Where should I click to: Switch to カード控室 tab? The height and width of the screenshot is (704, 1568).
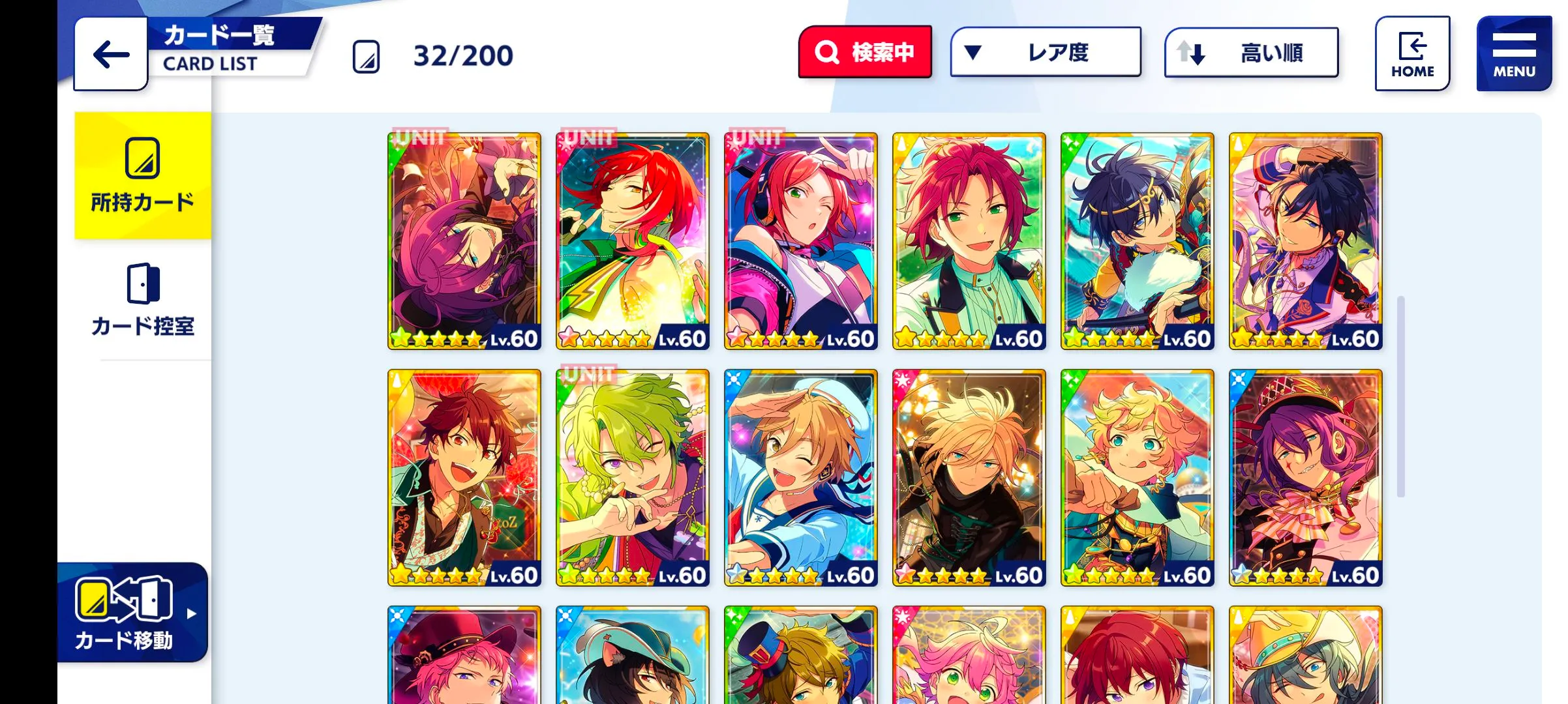pos(143,300)
